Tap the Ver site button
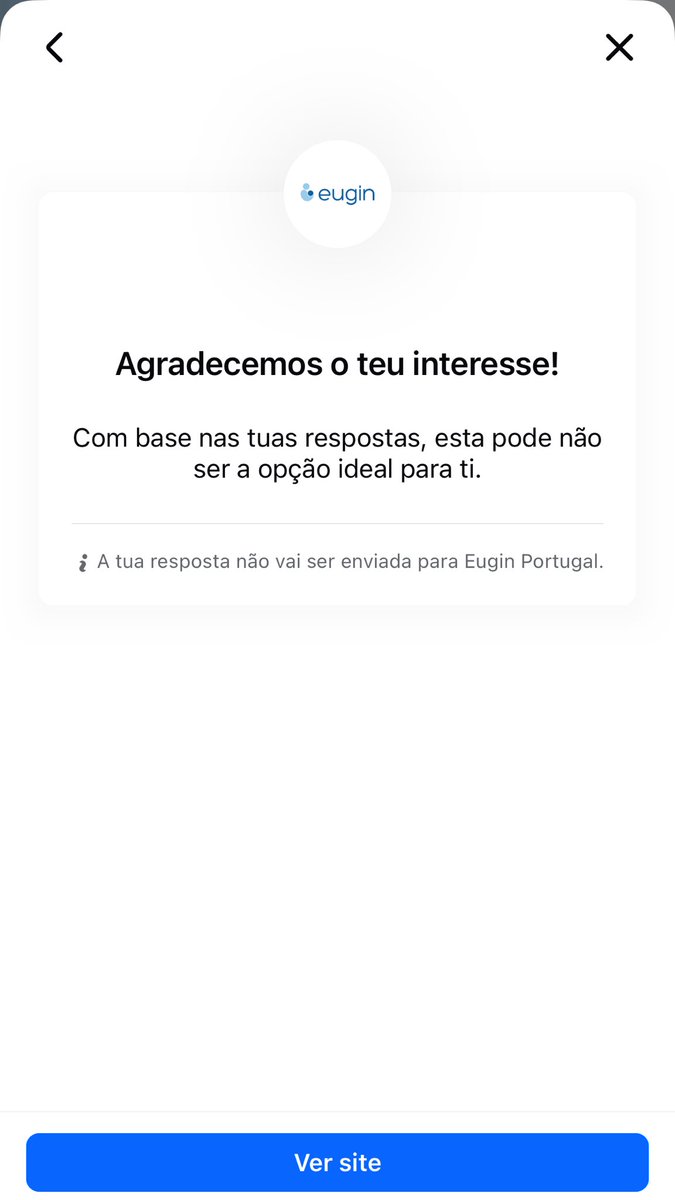 tap(337, 1162)
